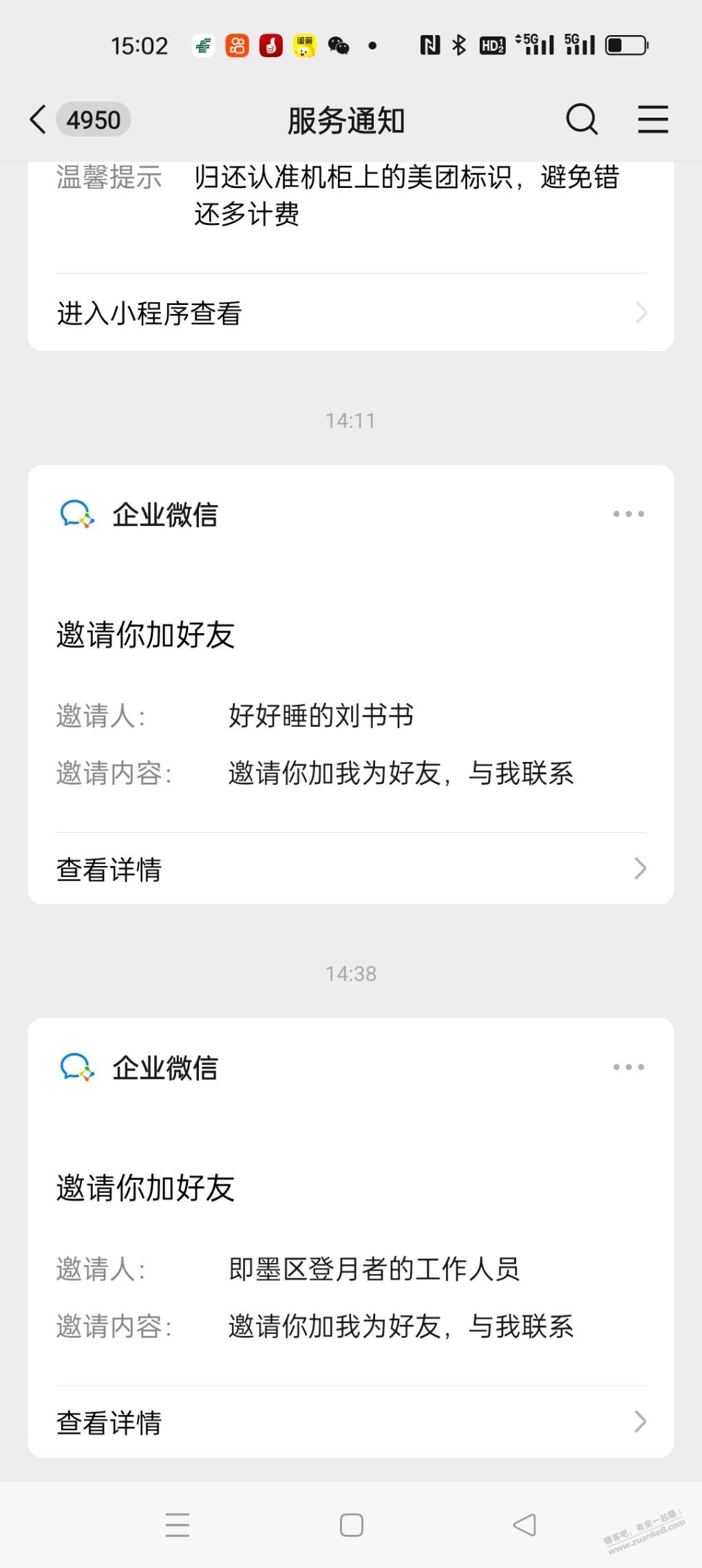View details of 好好睡的刘书书's invitation
Image resolution: width=702 pixels, height=1568 pixels.
click(351, 869)
